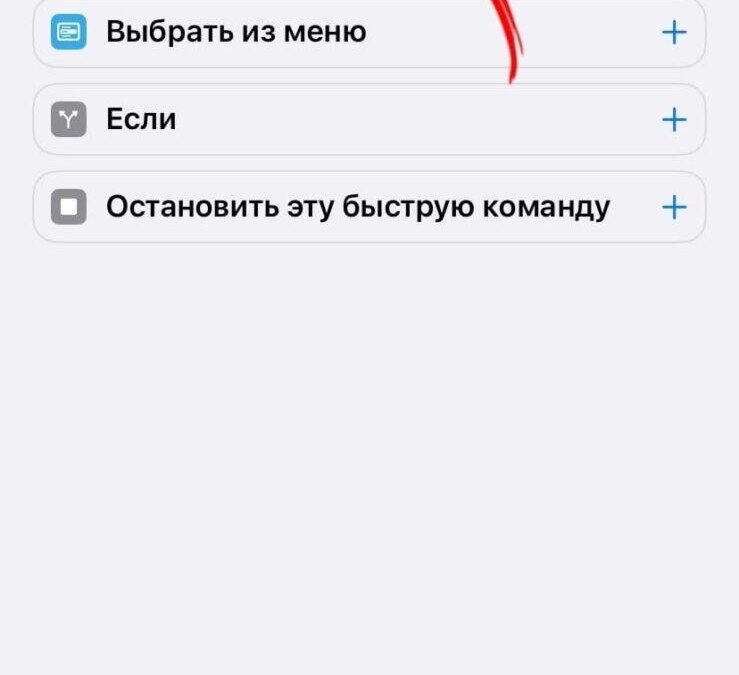Add Если action with plus icon

[675, 120]
